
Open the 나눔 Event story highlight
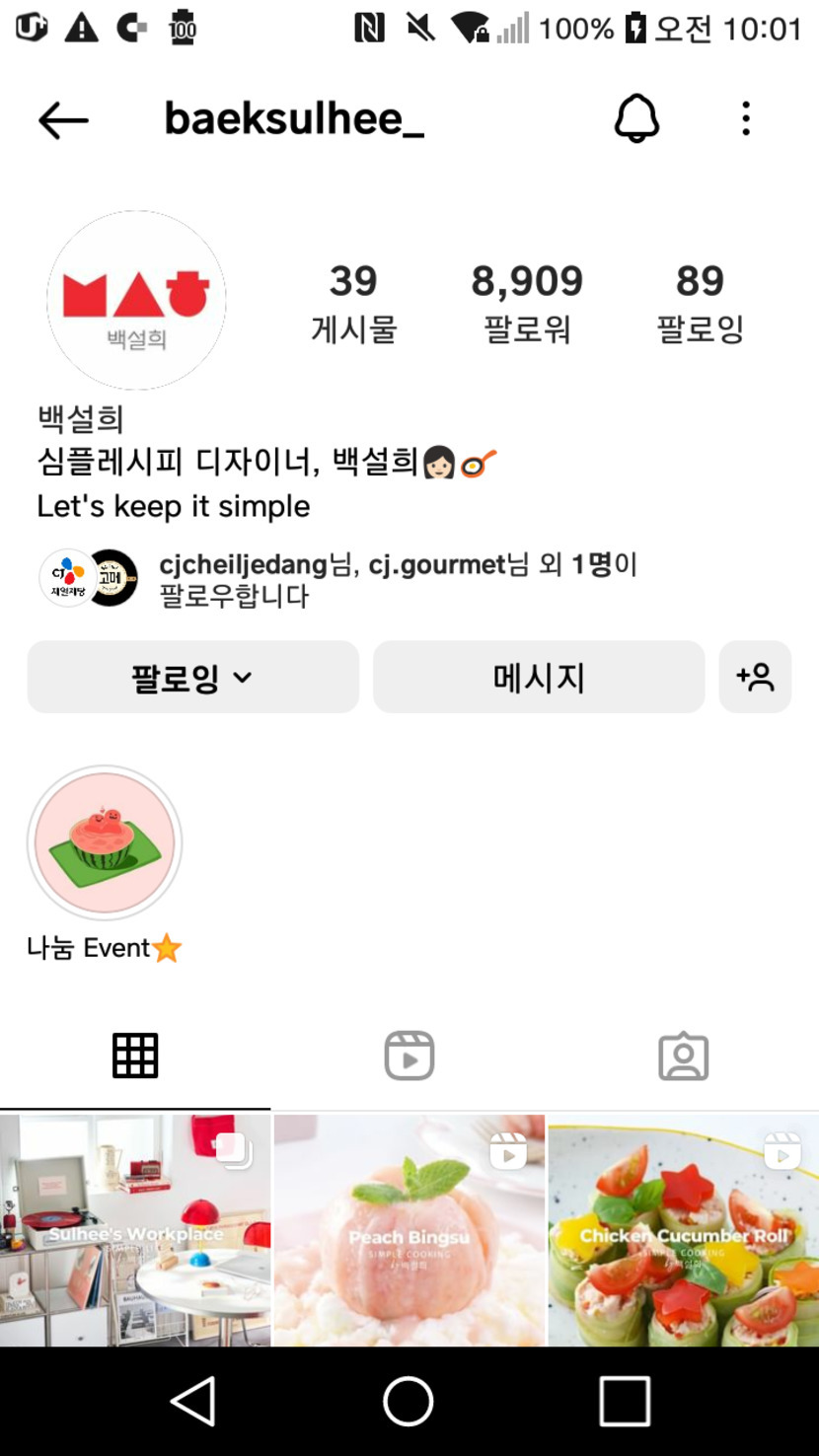105,843
